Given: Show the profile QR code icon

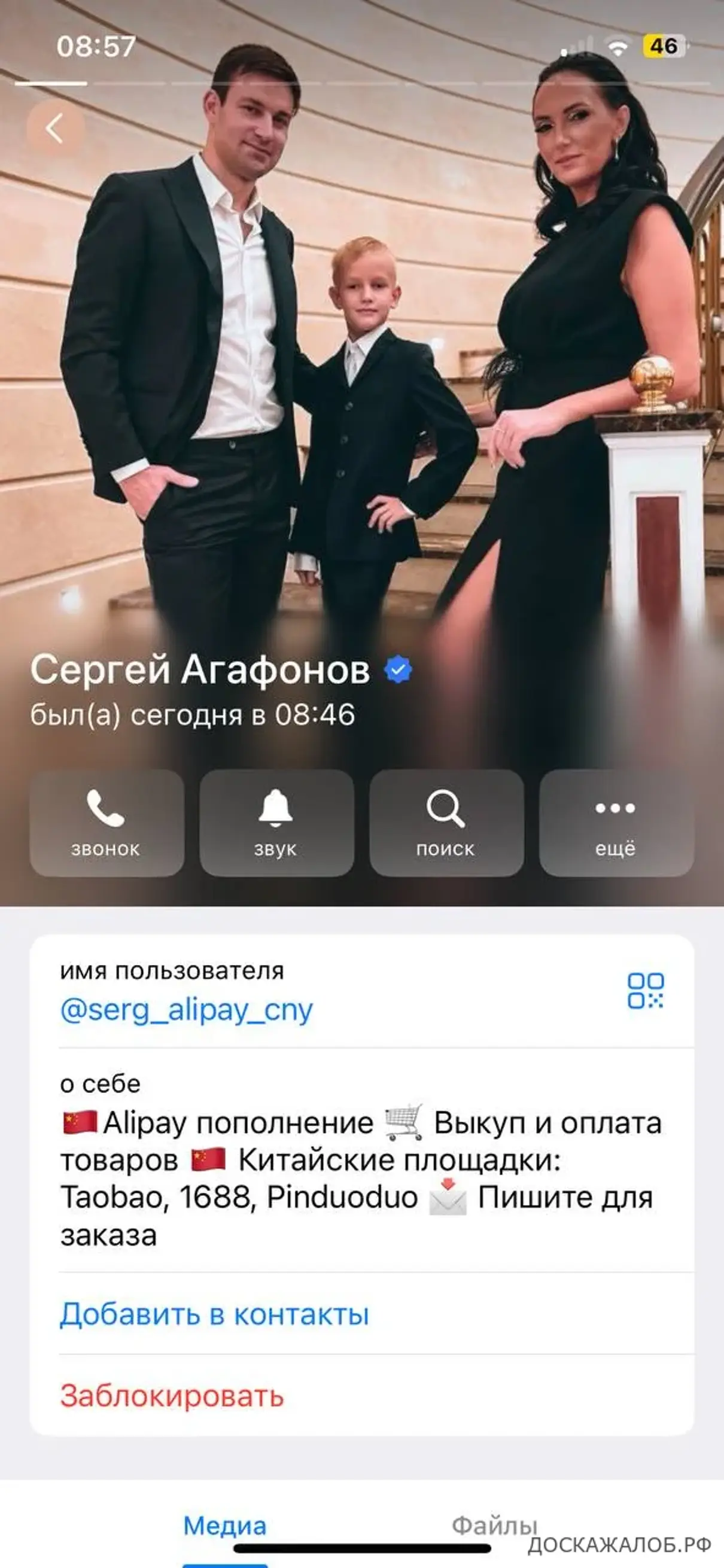Looking at the screenshot, I should tap(646, 990).
